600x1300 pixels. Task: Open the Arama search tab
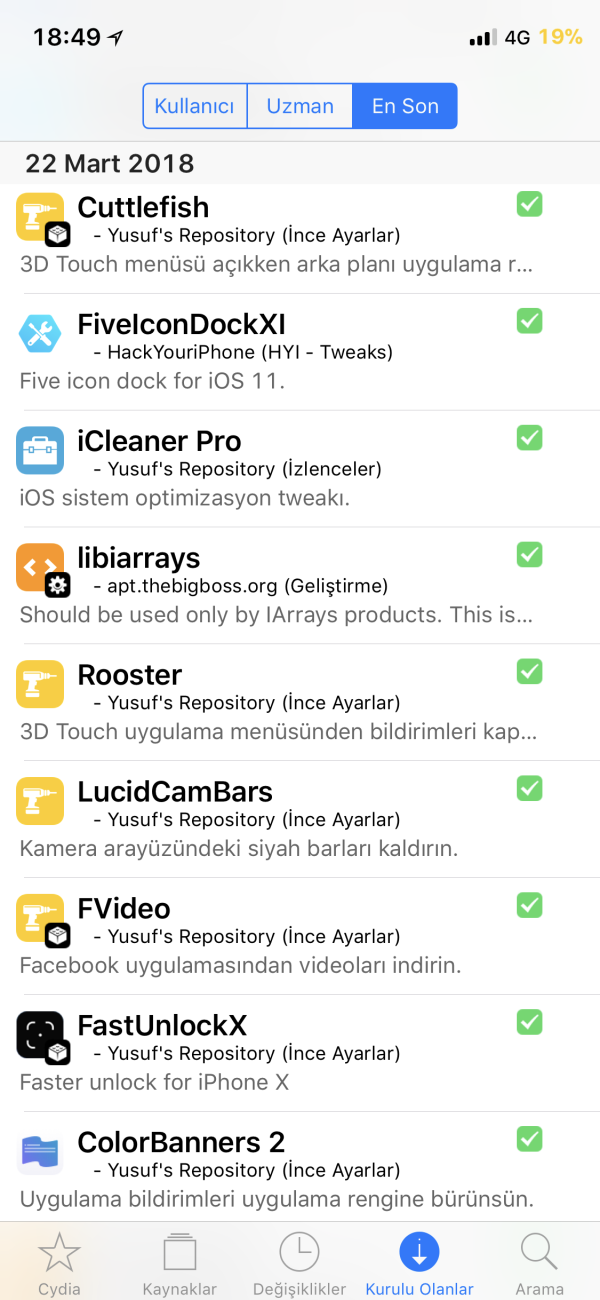click(540, 1263)
